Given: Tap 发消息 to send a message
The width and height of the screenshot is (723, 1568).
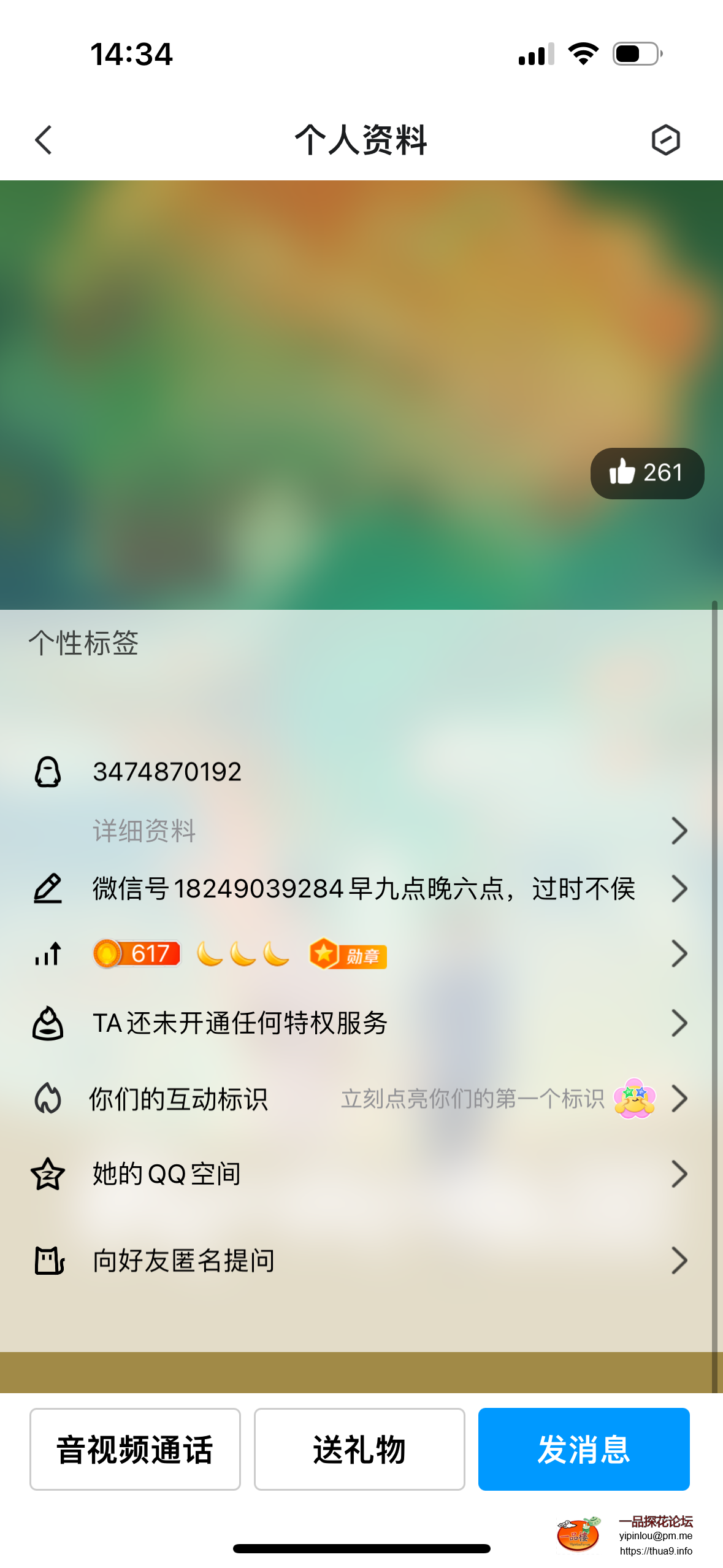Looking at the screenshot, I should [583, 1449].
